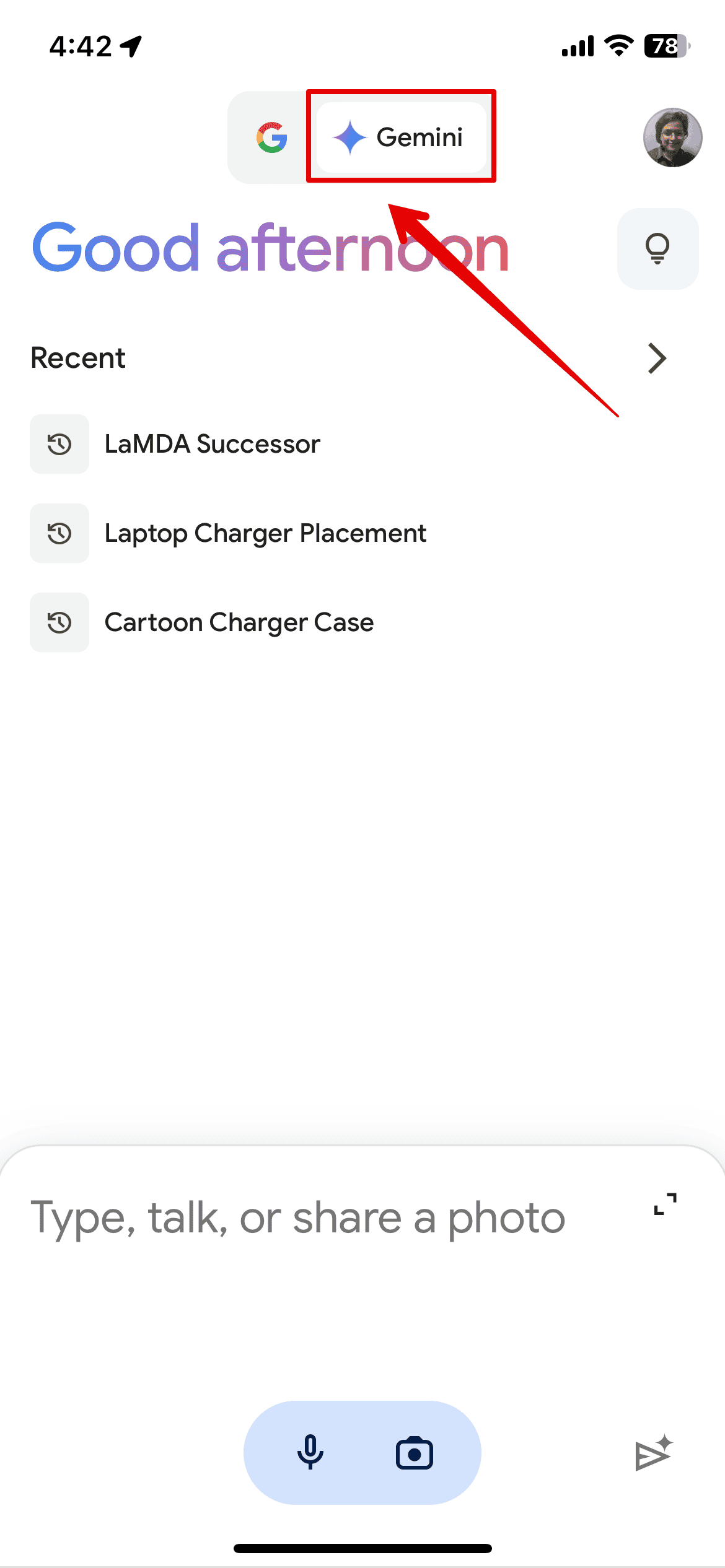This screenshot has width=725, height=1568.
Task: Select the Gemini tab
Action: [401, 137]
